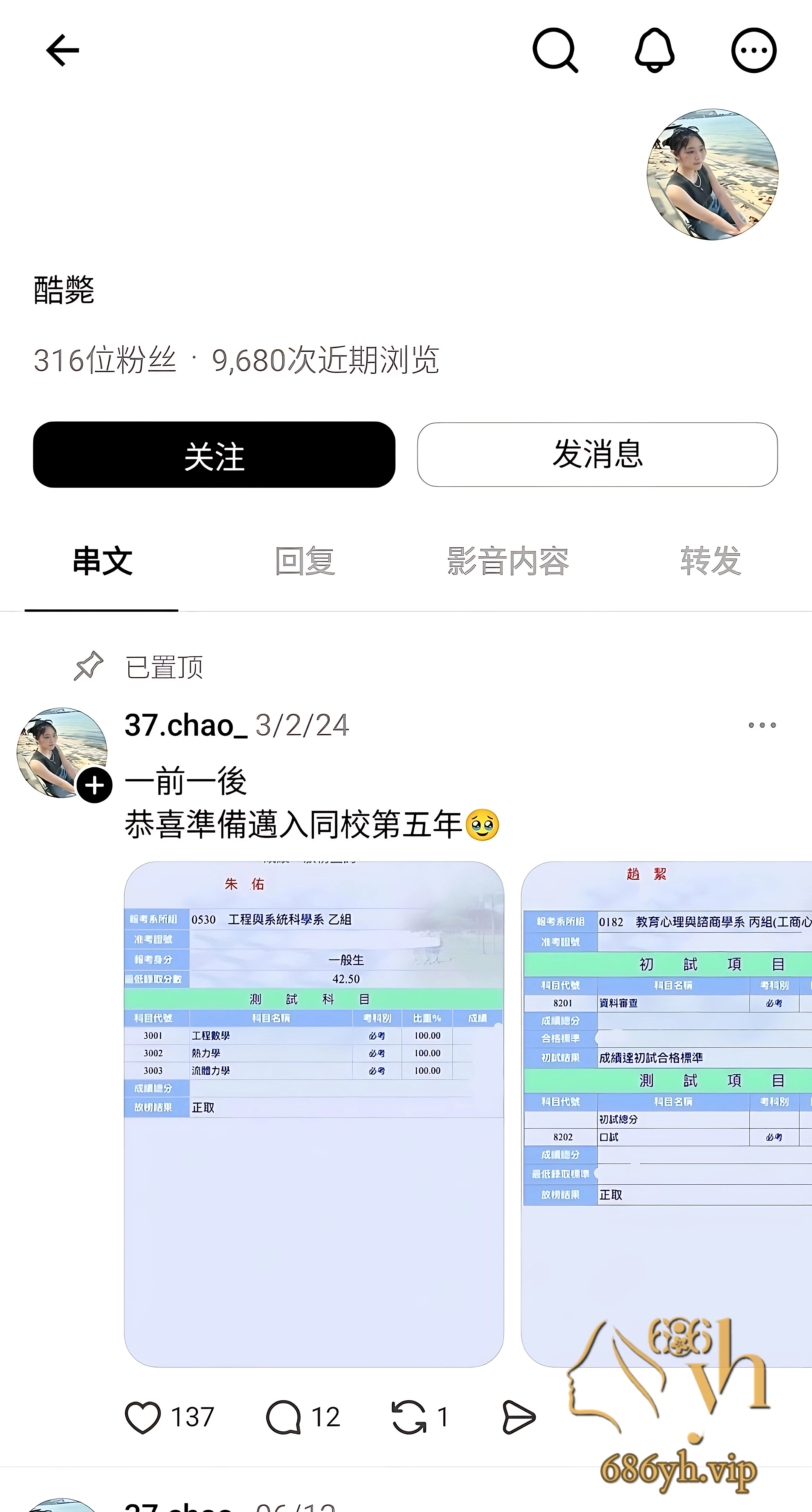Open 316位粉丝 followers list
The height and width of the screenshot is (1512, 812).
(105, 360)
